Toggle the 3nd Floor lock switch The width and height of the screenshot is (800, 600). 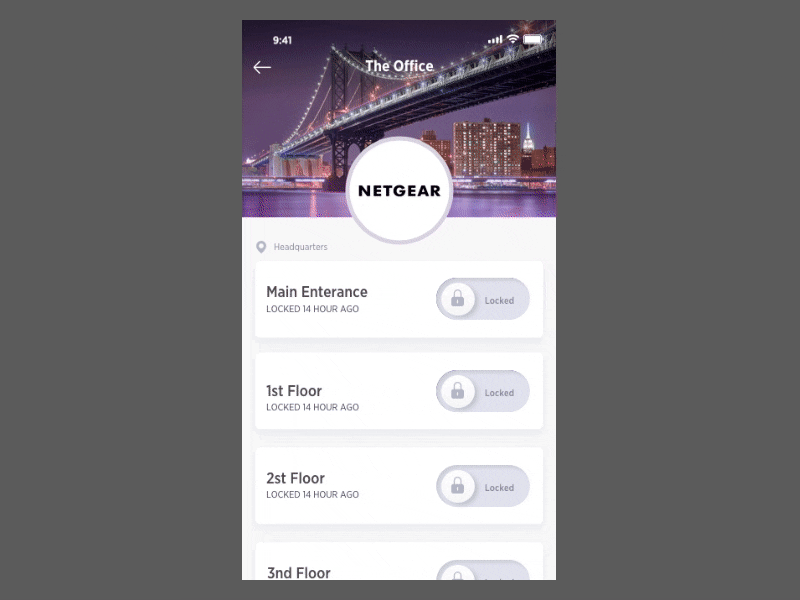click(482, 572)
